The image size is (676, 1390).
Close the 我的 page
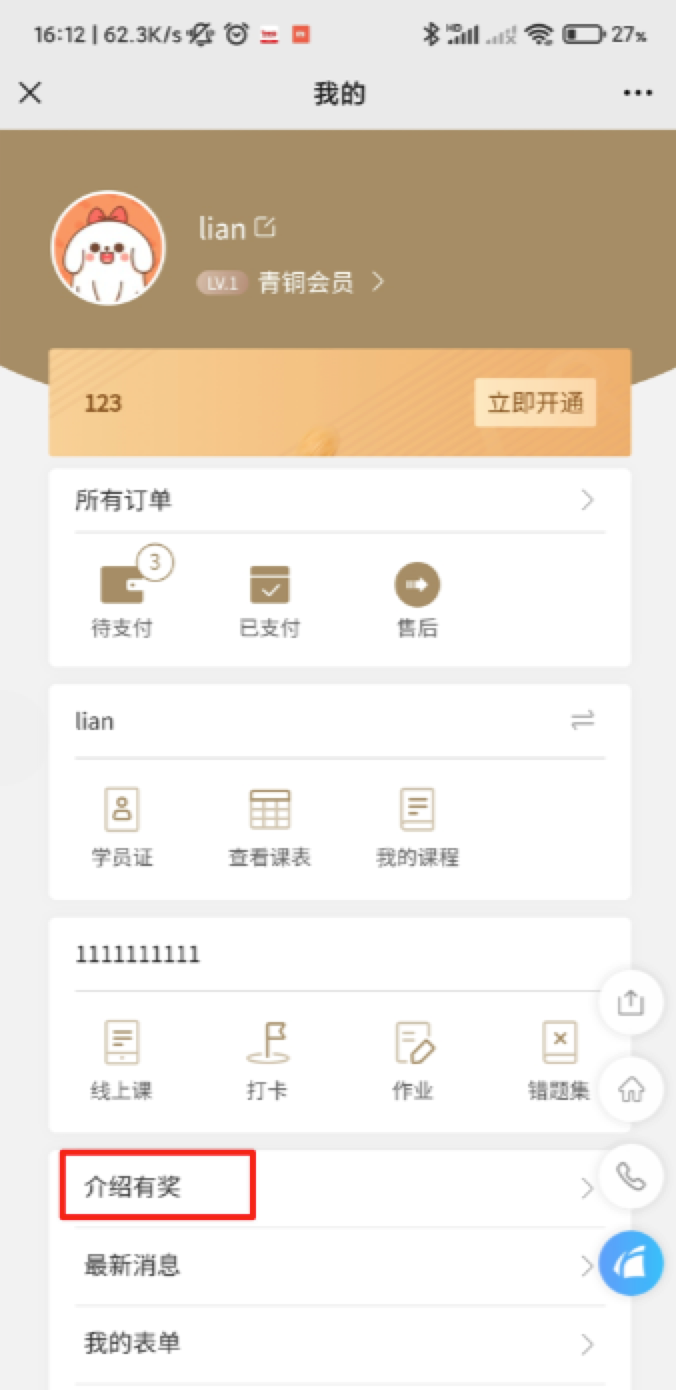(x=30, y=93)
